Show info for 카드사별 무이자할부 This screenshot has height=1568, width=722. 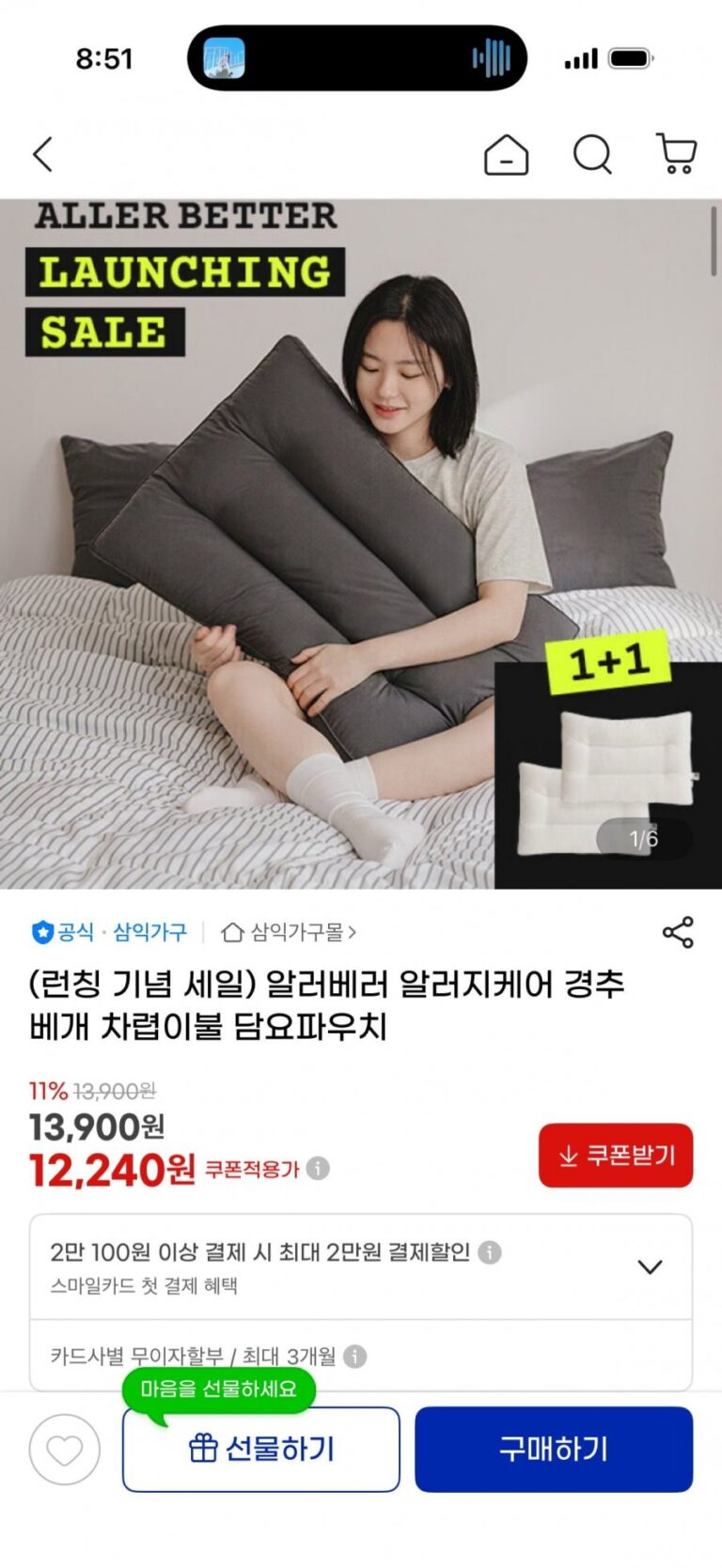(355, 1356)
